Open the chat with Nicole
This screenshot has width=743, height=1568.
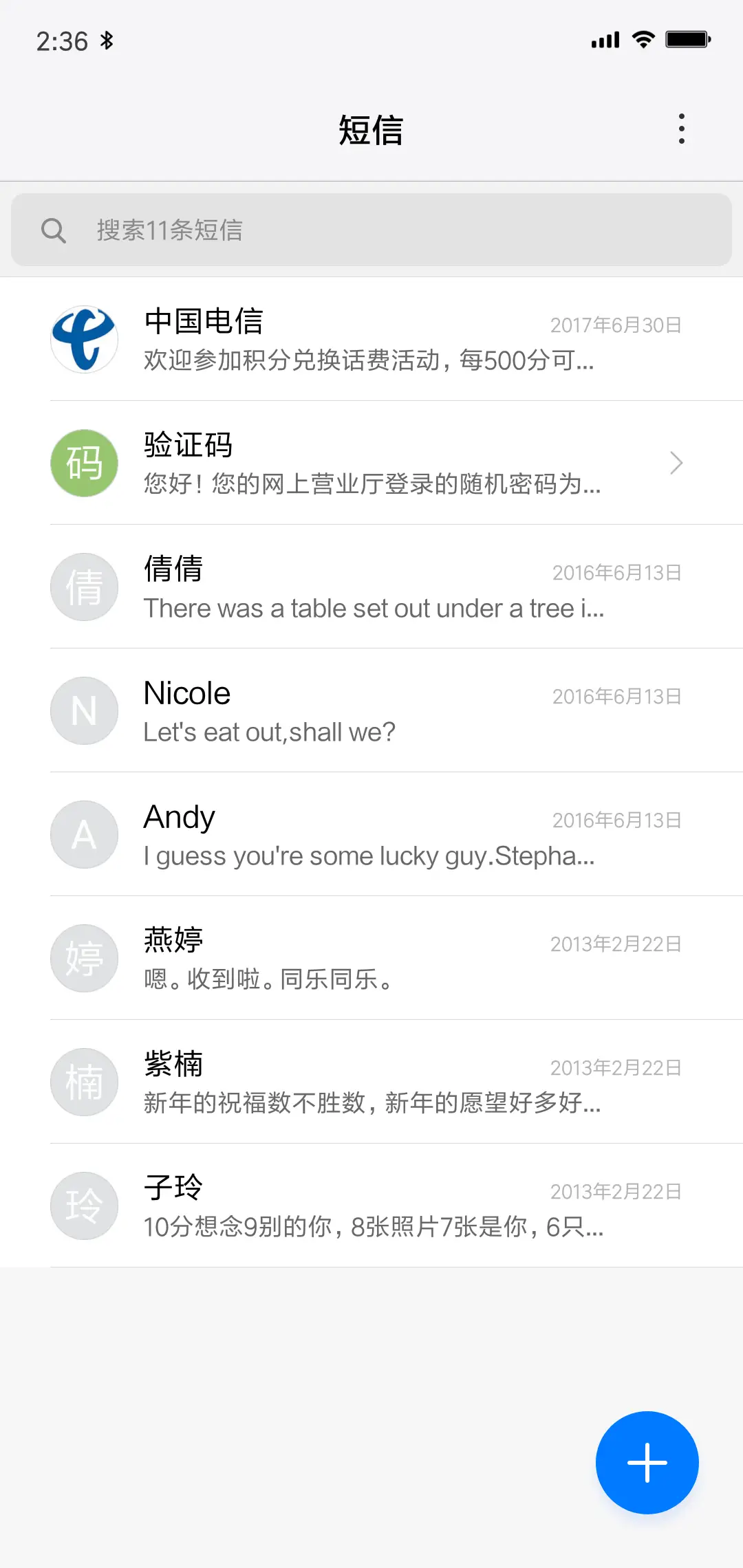[x=371, y=710]
